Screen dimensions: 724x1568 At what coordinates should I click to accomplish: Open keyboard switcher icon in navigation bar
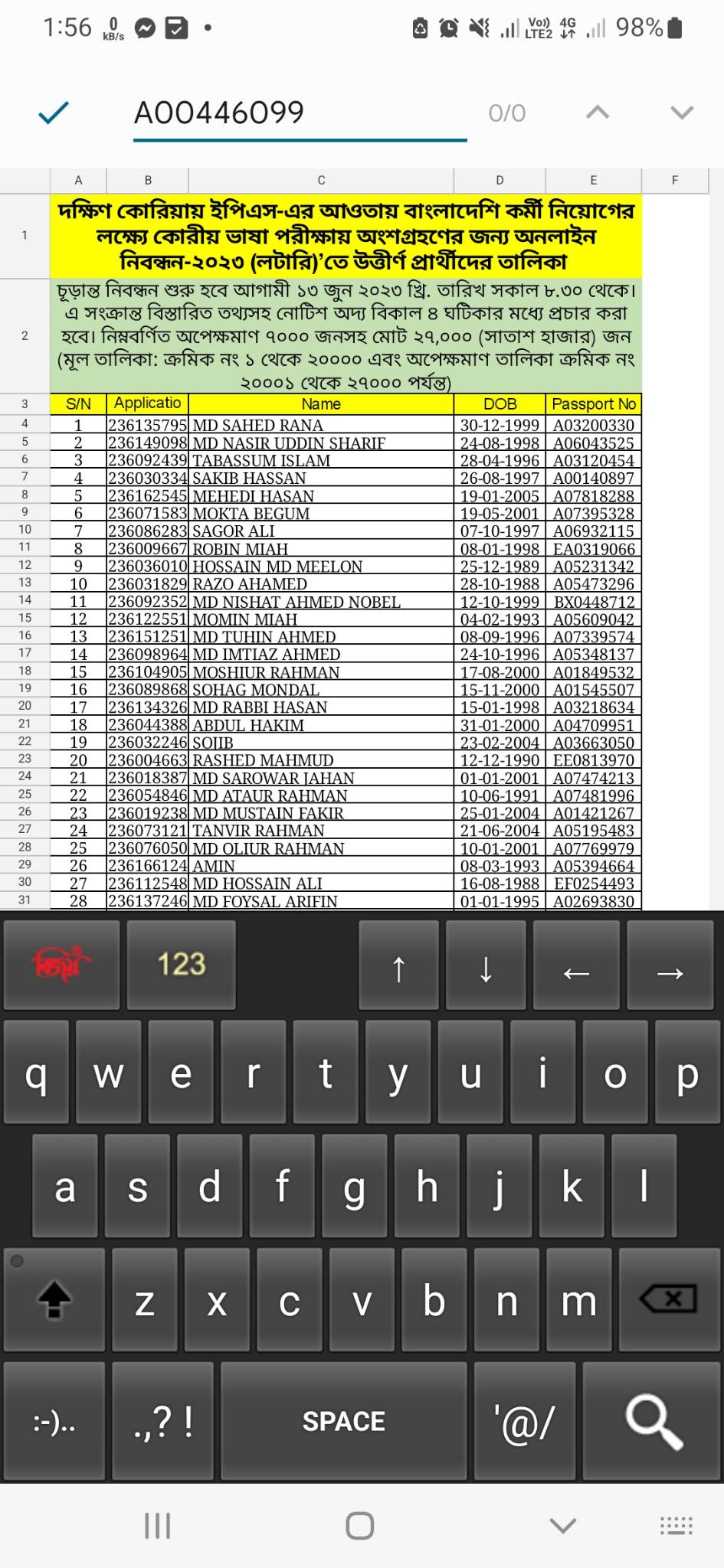676,1526
